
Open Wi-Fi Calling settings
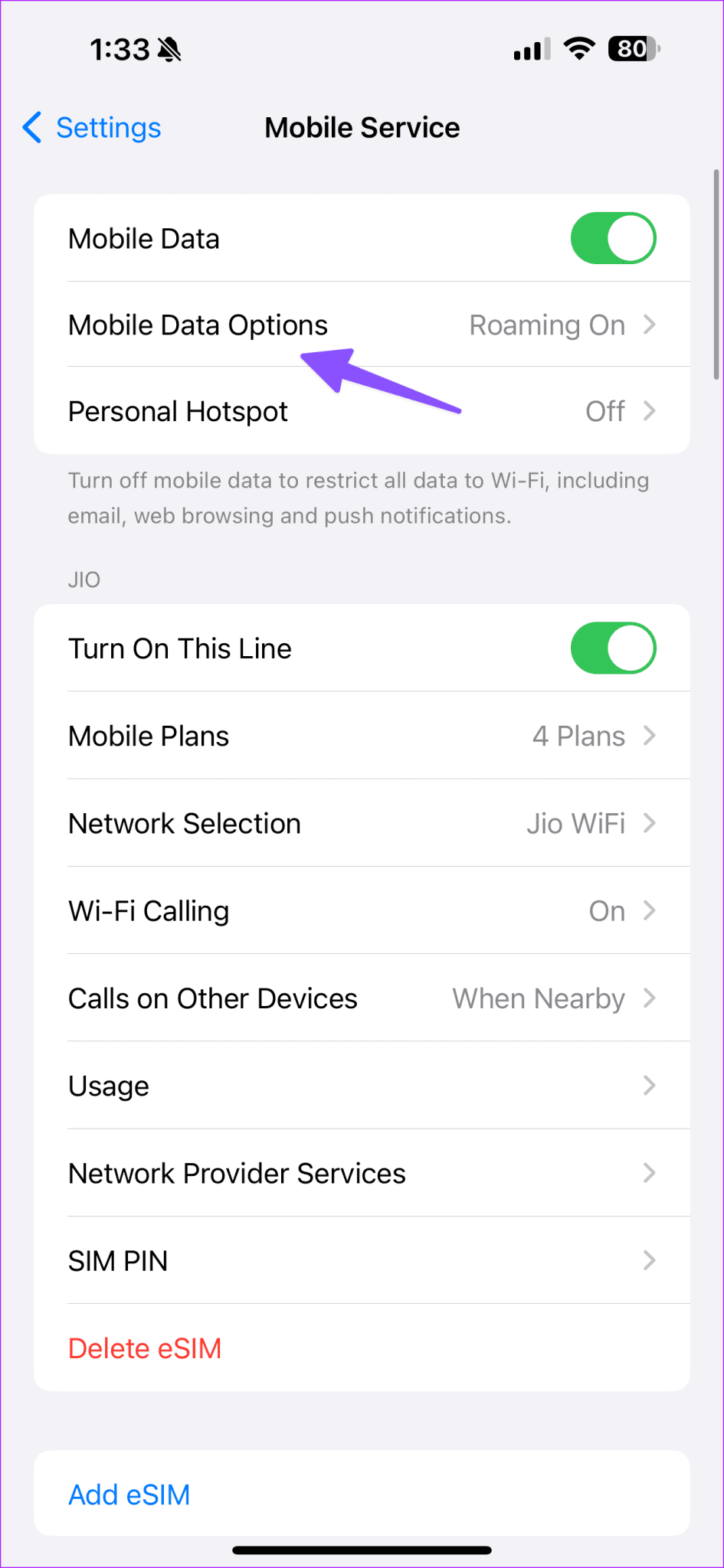pos(362,911)
